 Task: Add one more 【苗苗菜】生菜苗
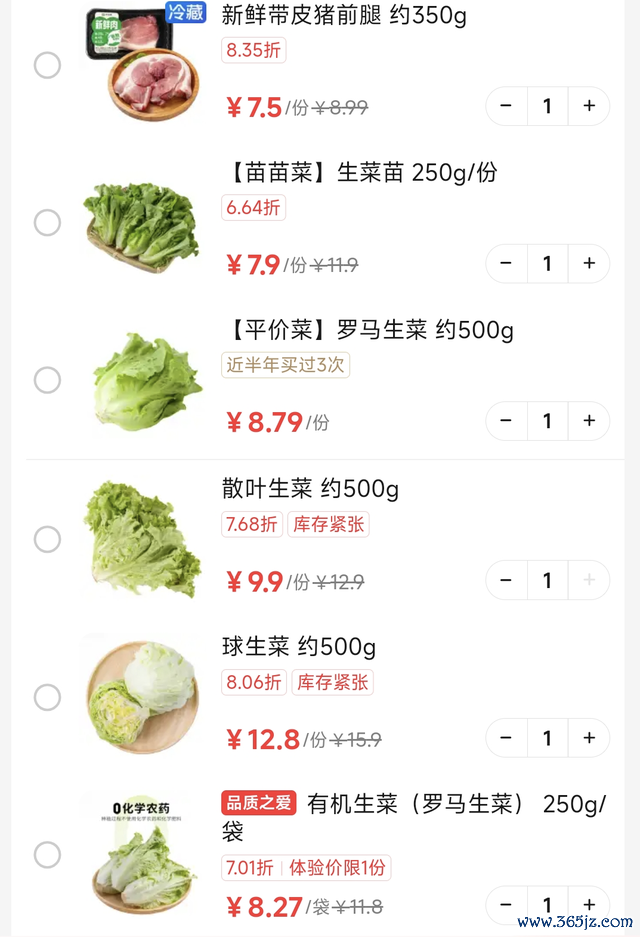(x=589, y=264)
